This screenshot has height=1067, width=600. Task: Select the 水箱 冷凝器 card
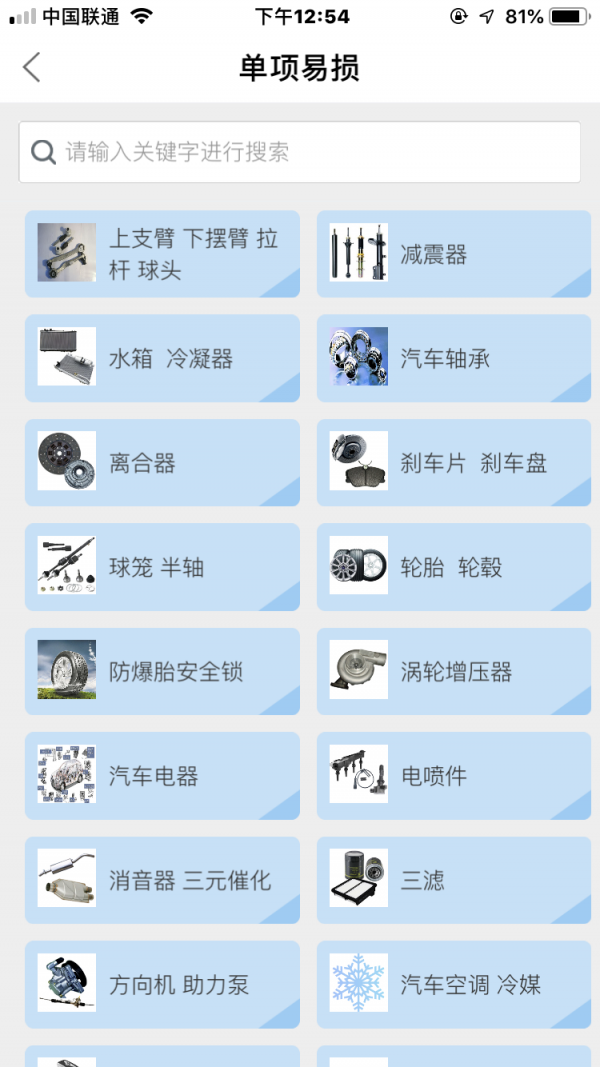click(x=162, y=358)
